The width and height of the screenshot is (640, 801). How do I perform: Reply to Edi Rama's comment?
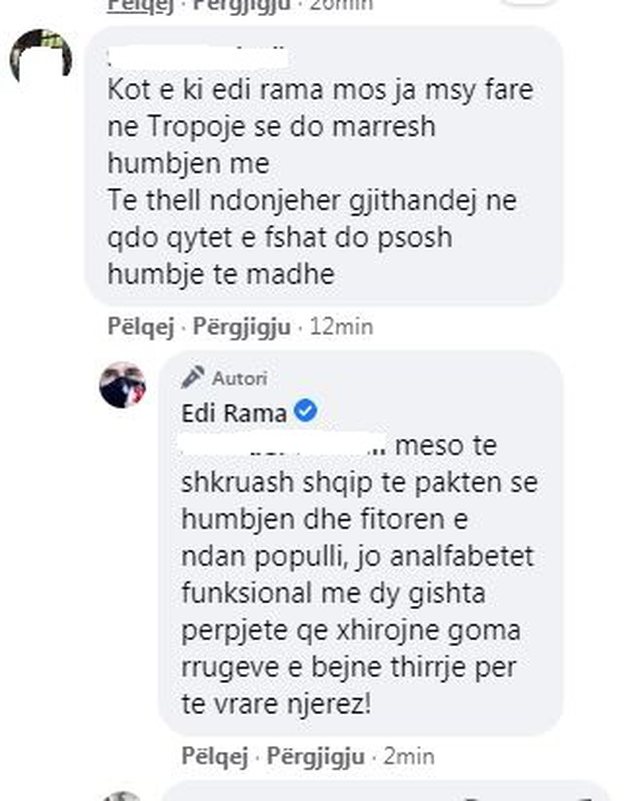coord(316,756)
